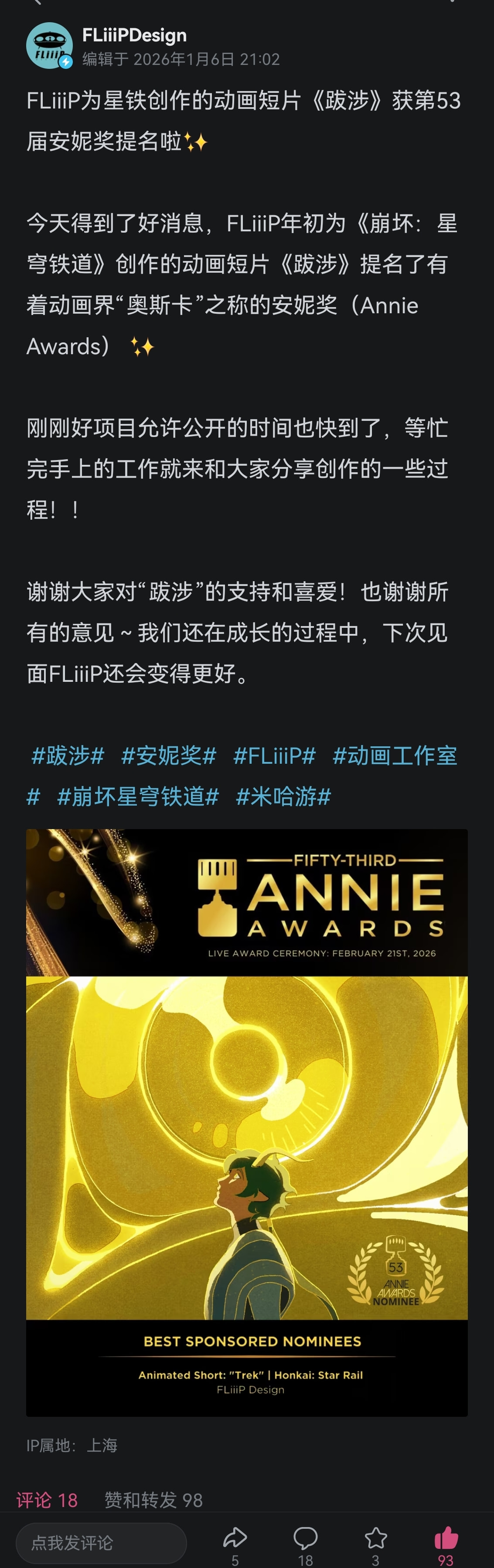Open FLiiiPDesign's profile avatar
494x1568 pixels.
point(49,46)
